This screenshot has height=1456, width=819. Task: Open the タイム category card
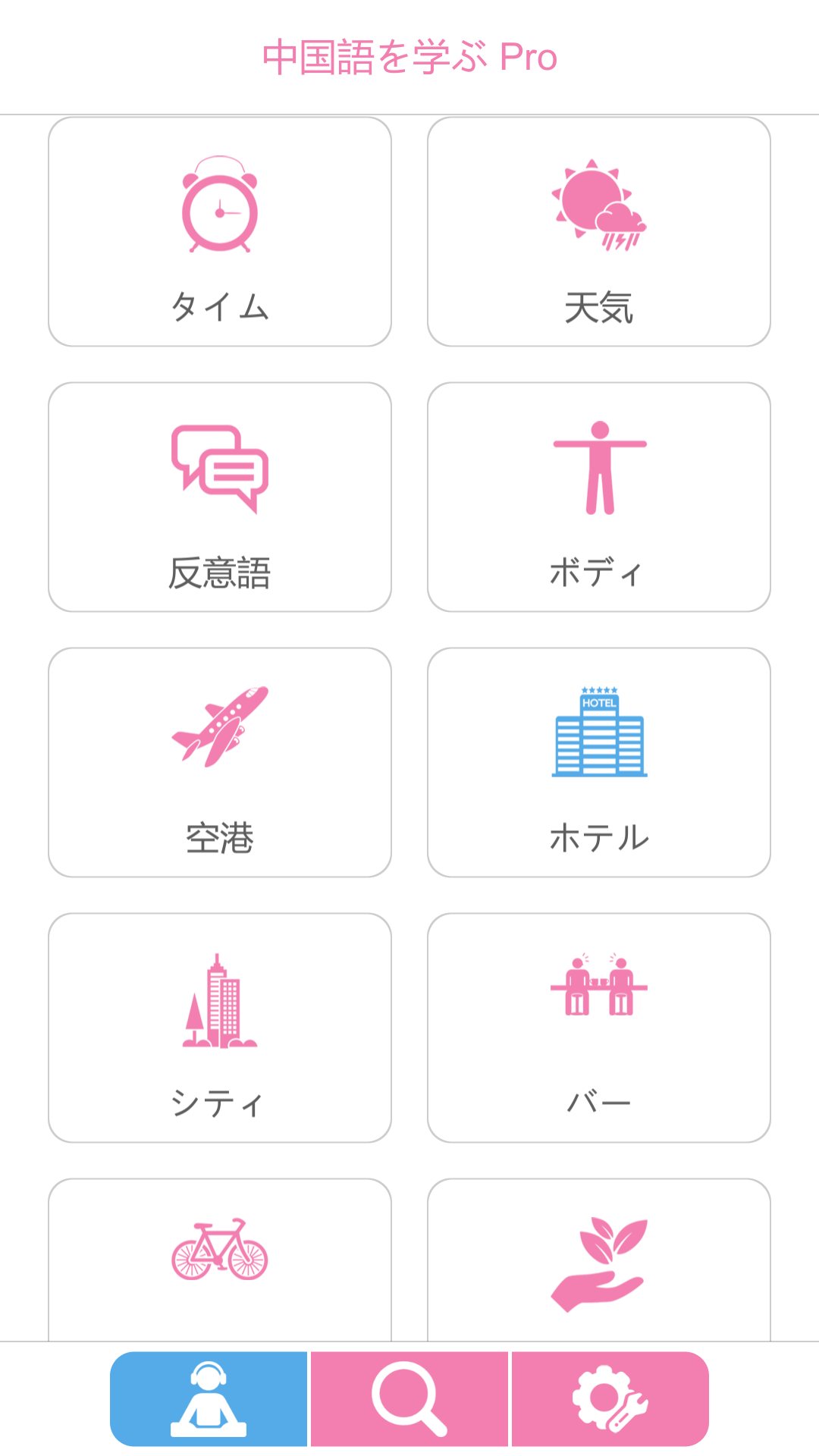tap(220, 231)
